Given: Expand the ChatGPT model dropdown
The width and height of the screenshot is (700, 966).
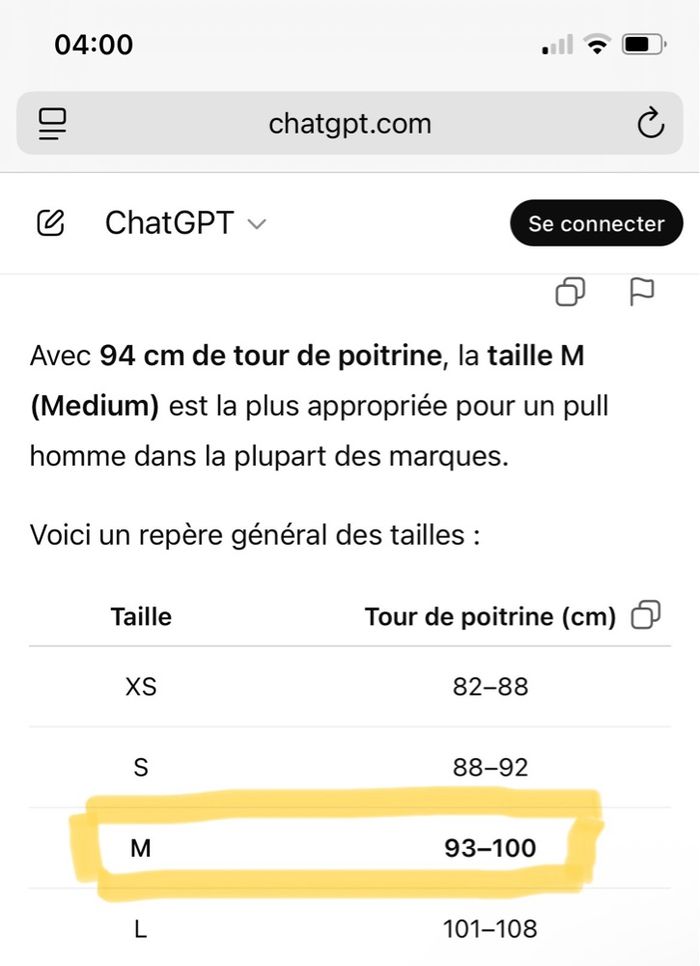Looking at the screenshot, I should (x=186, y=223).
